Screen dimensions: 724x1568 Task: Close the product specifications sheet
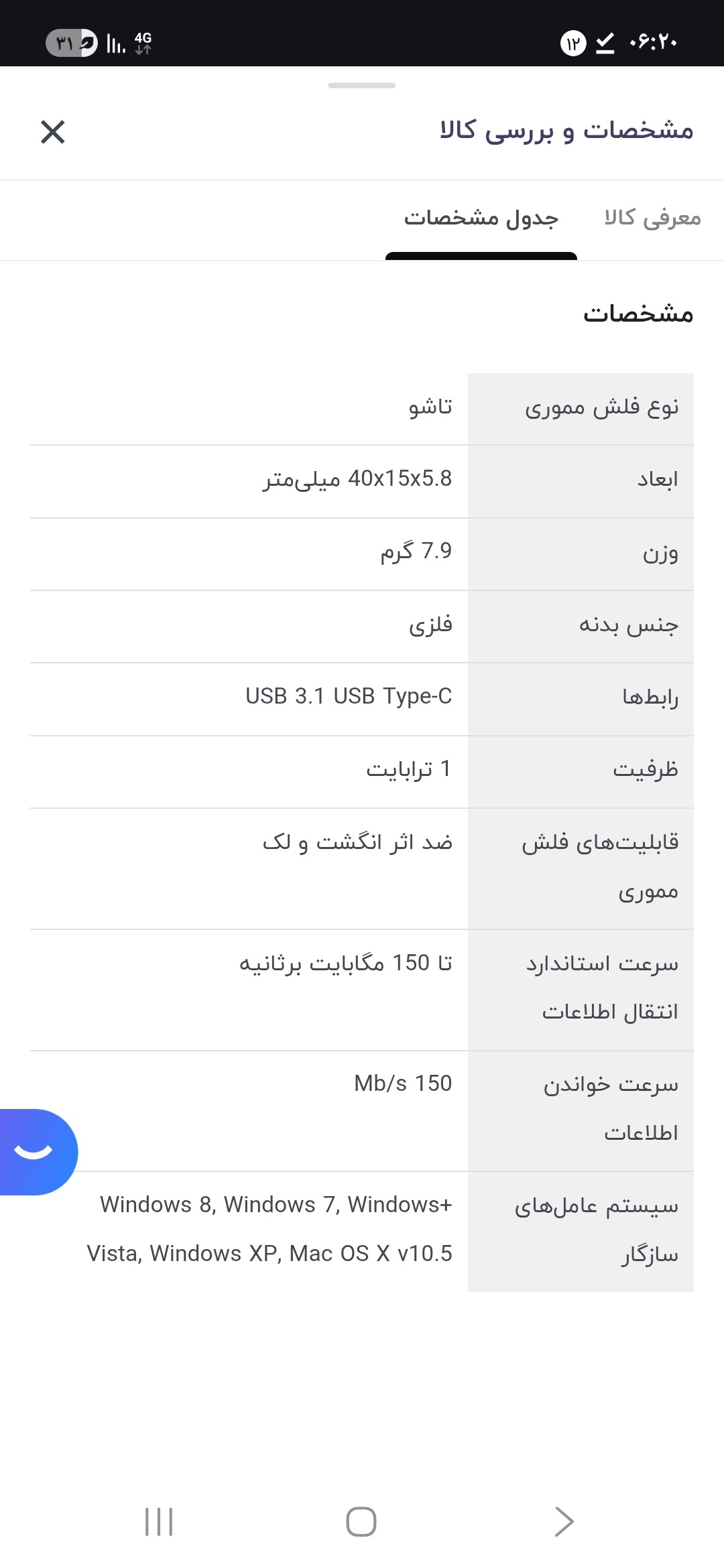coord(52,132)
